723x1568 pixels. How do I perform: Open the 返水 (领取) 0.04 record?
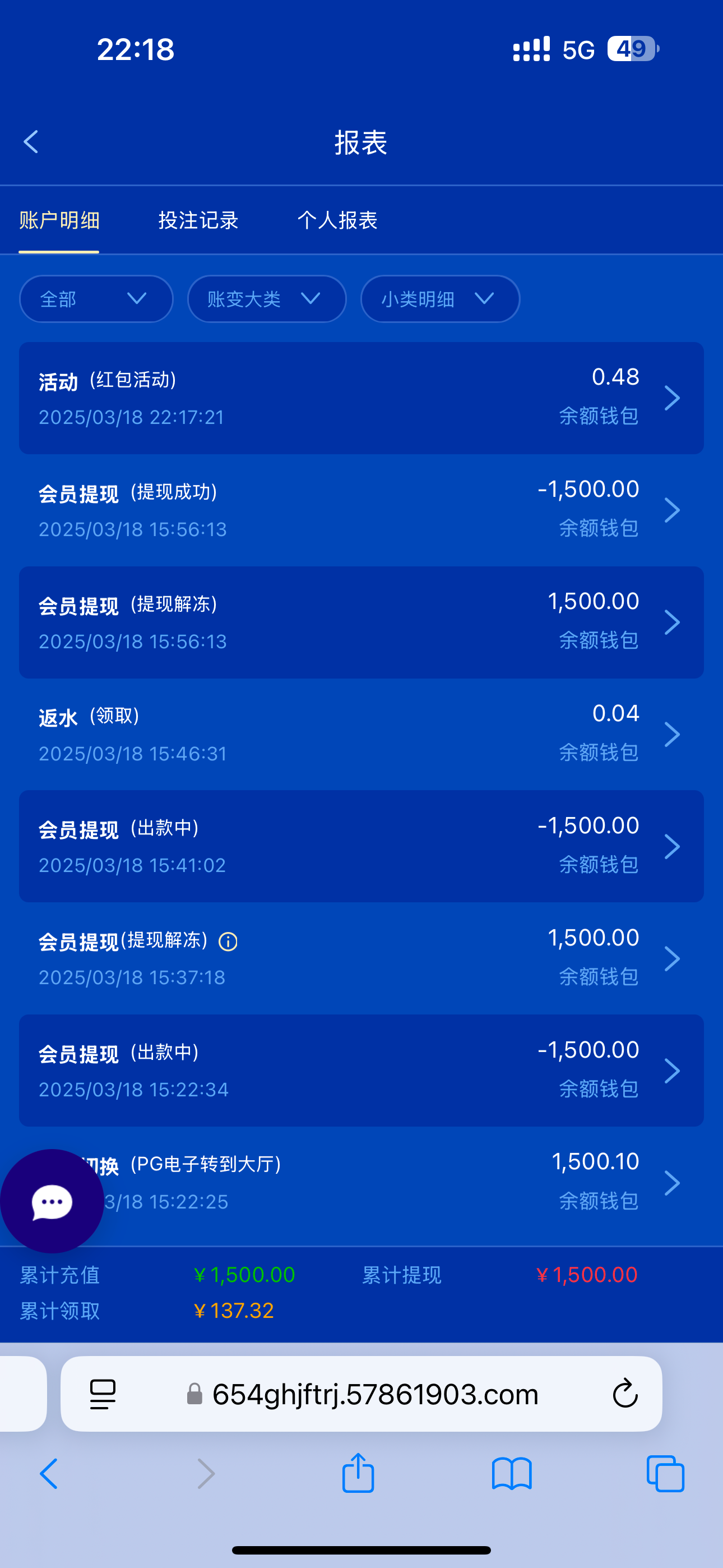point(361,734)
